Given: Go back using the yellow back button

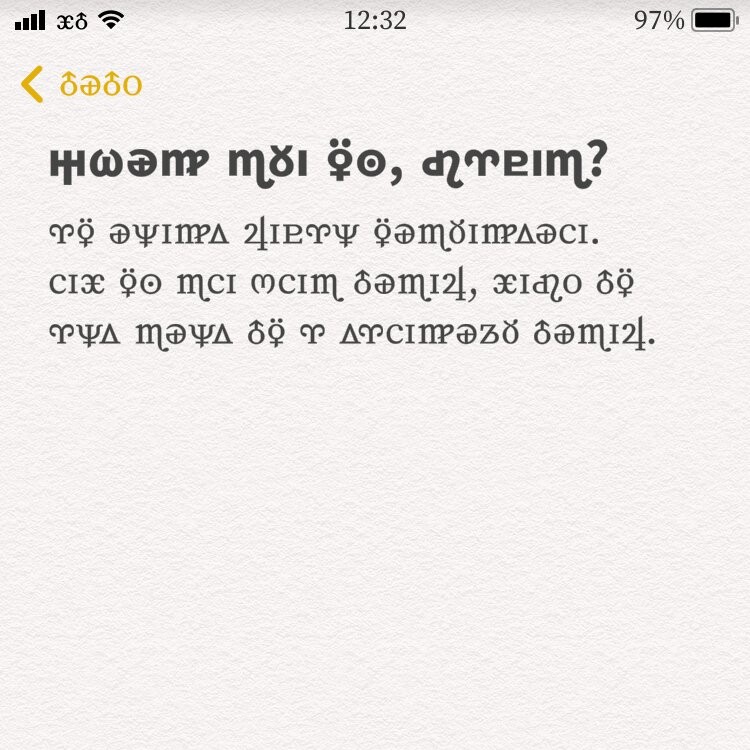Looking at the screenshot, I should click(x=80, y=85).
